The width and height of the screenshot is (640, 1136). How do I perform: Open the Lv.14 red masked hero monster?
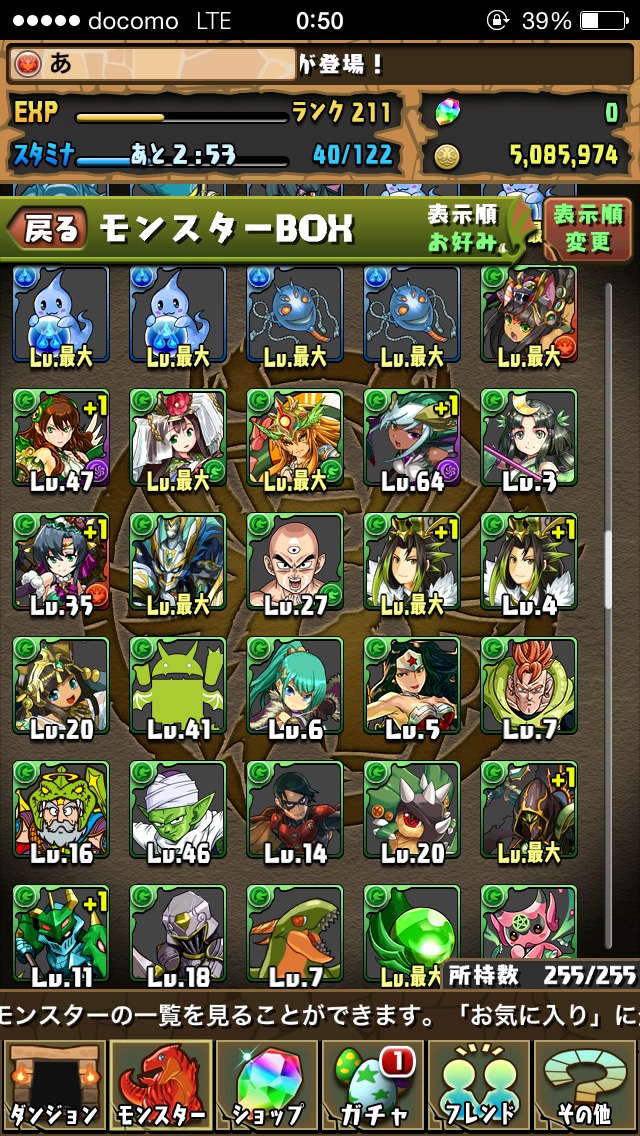[x=295, y=811]
